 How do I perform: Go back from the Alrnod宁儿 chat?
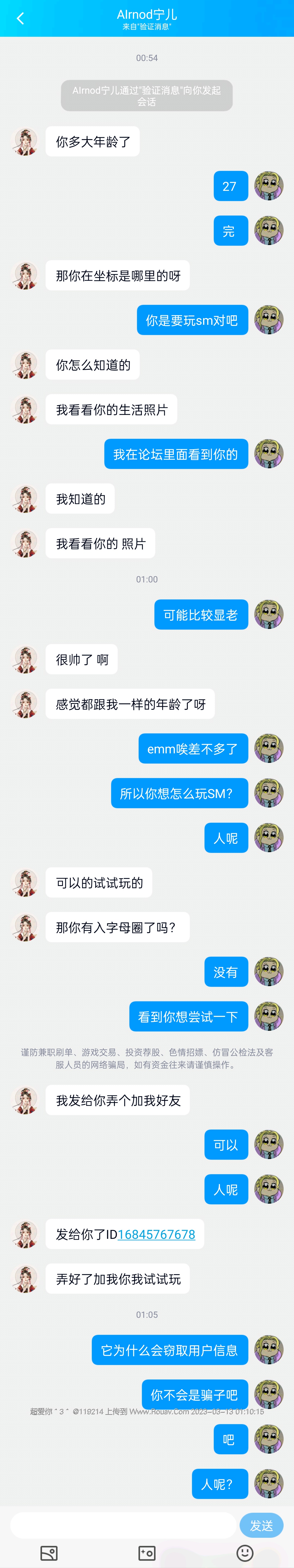tap(20, 18)
